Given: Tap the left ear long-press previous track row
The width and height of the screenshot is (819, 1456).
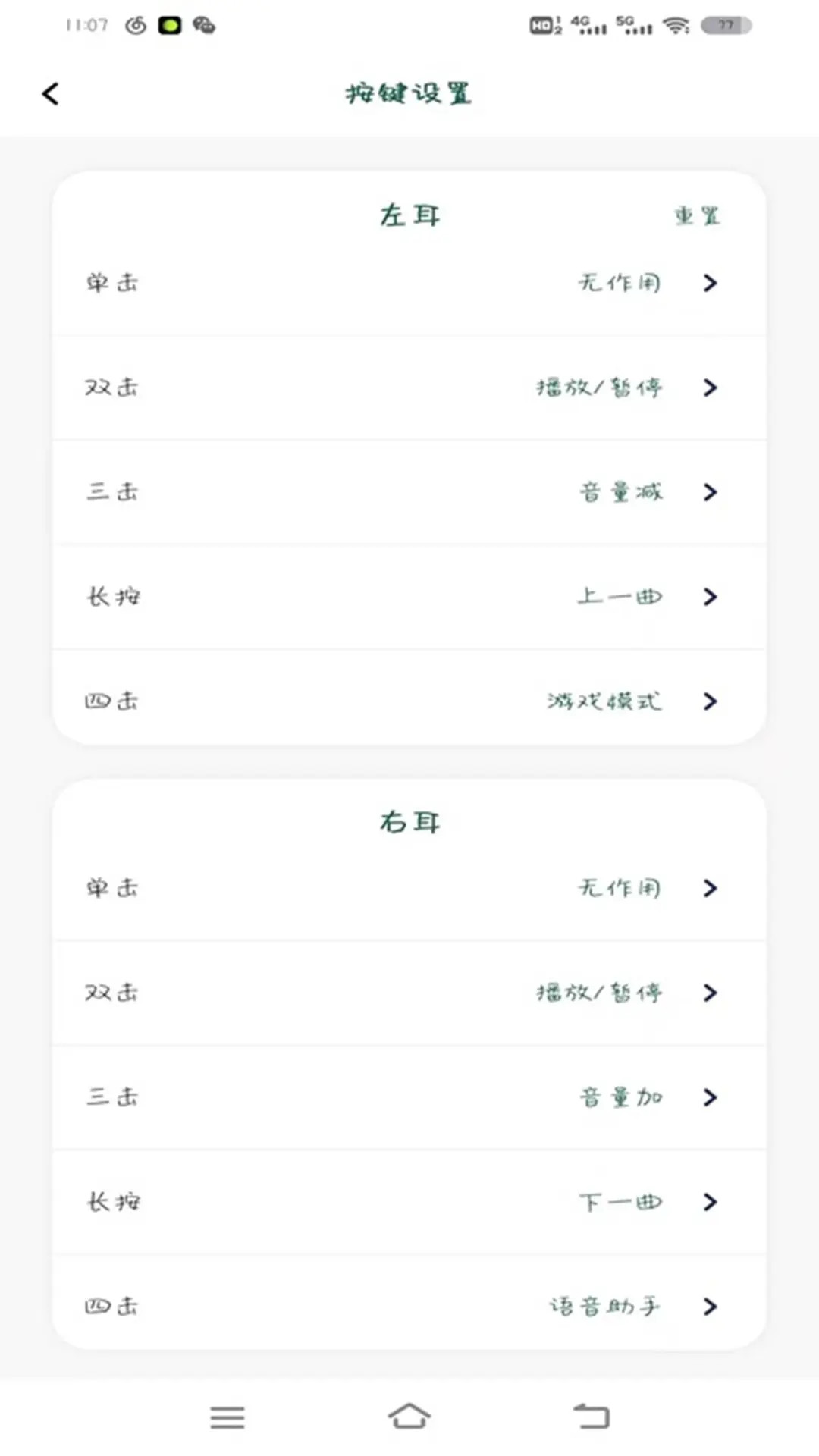Looking at the screenshot, I should 408,597.
